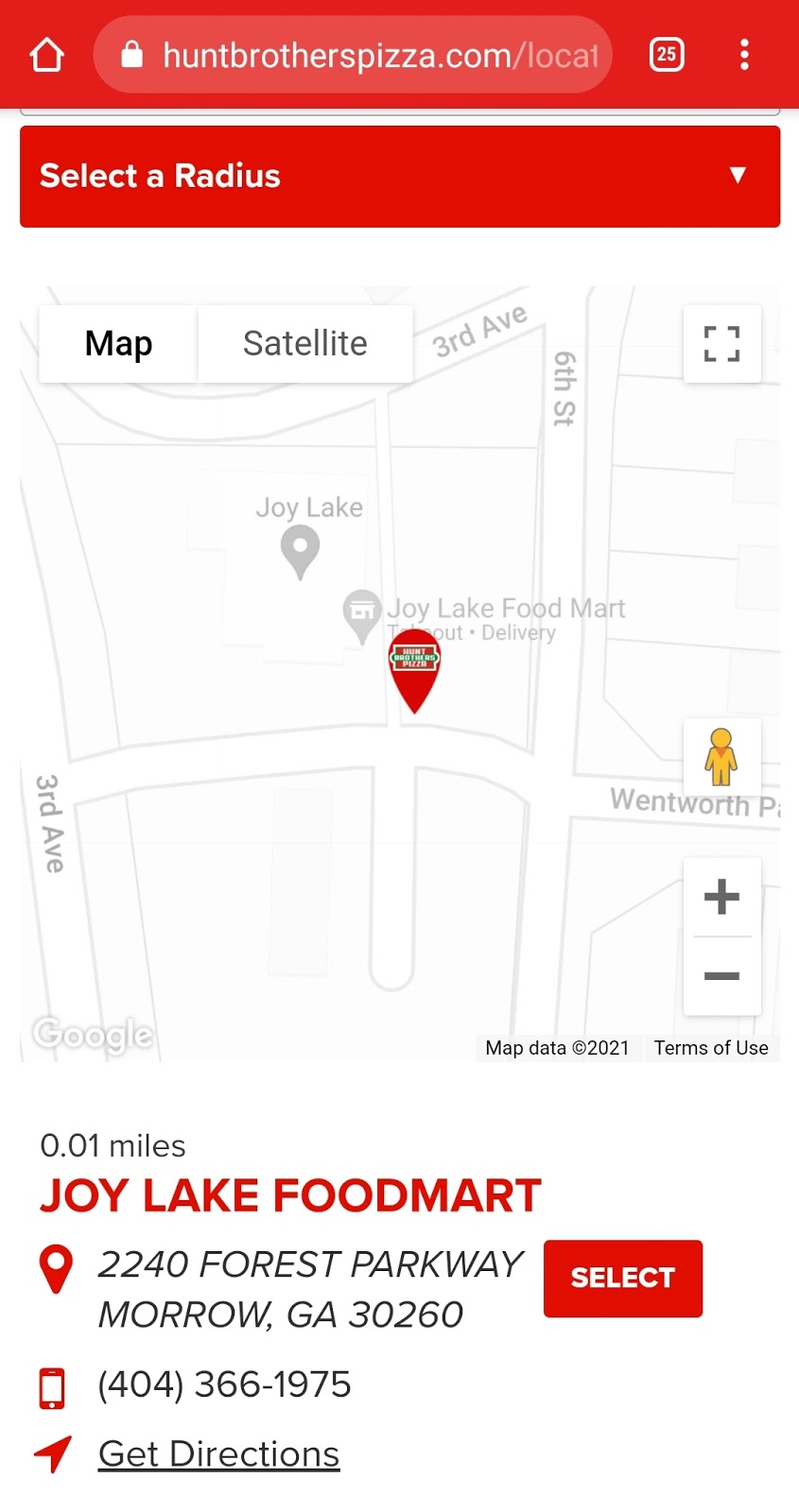Go to browser home with the home icon
This screenshot has height=1512, width=799.
(45, 54)
